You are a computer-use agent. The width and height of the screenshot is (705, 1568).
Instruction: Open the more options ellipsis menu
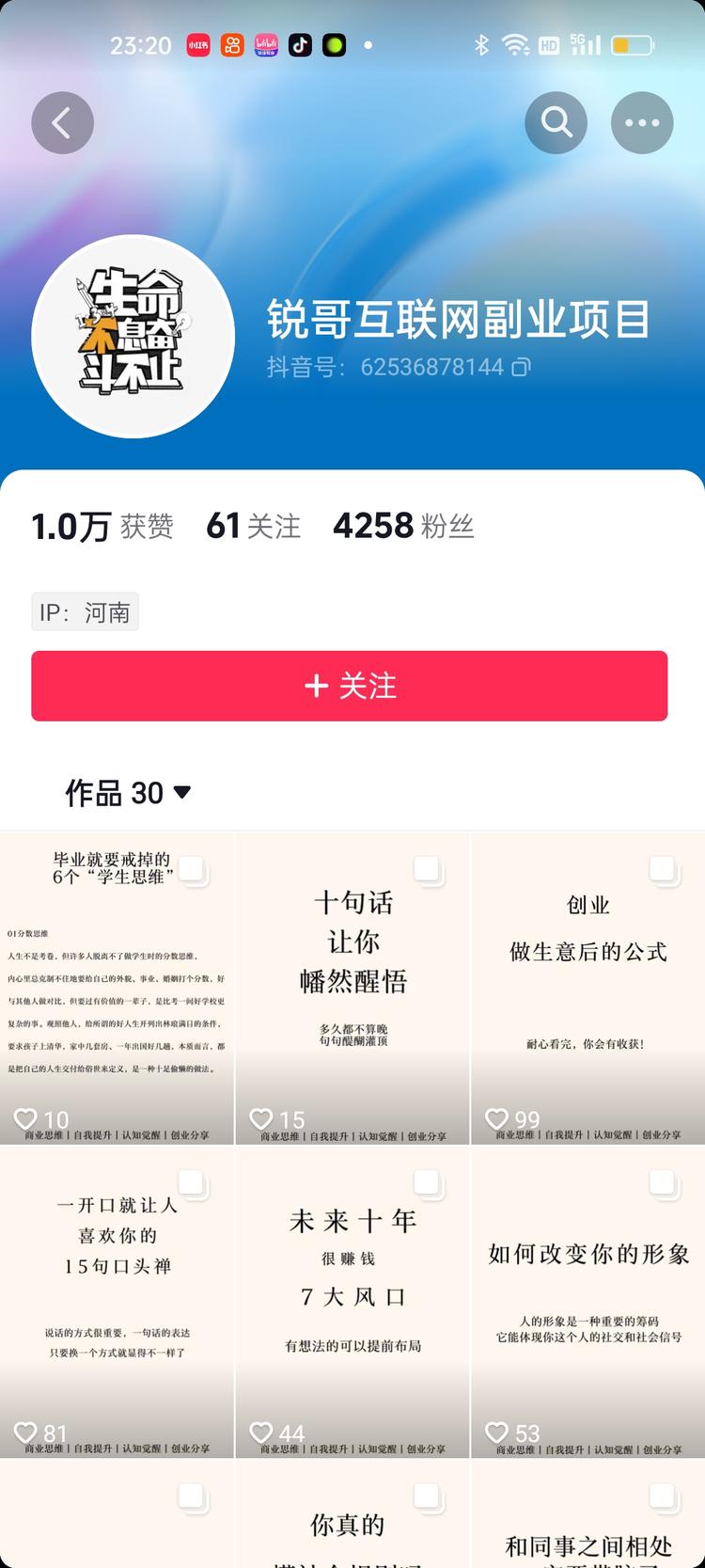(x=642, y=122)
